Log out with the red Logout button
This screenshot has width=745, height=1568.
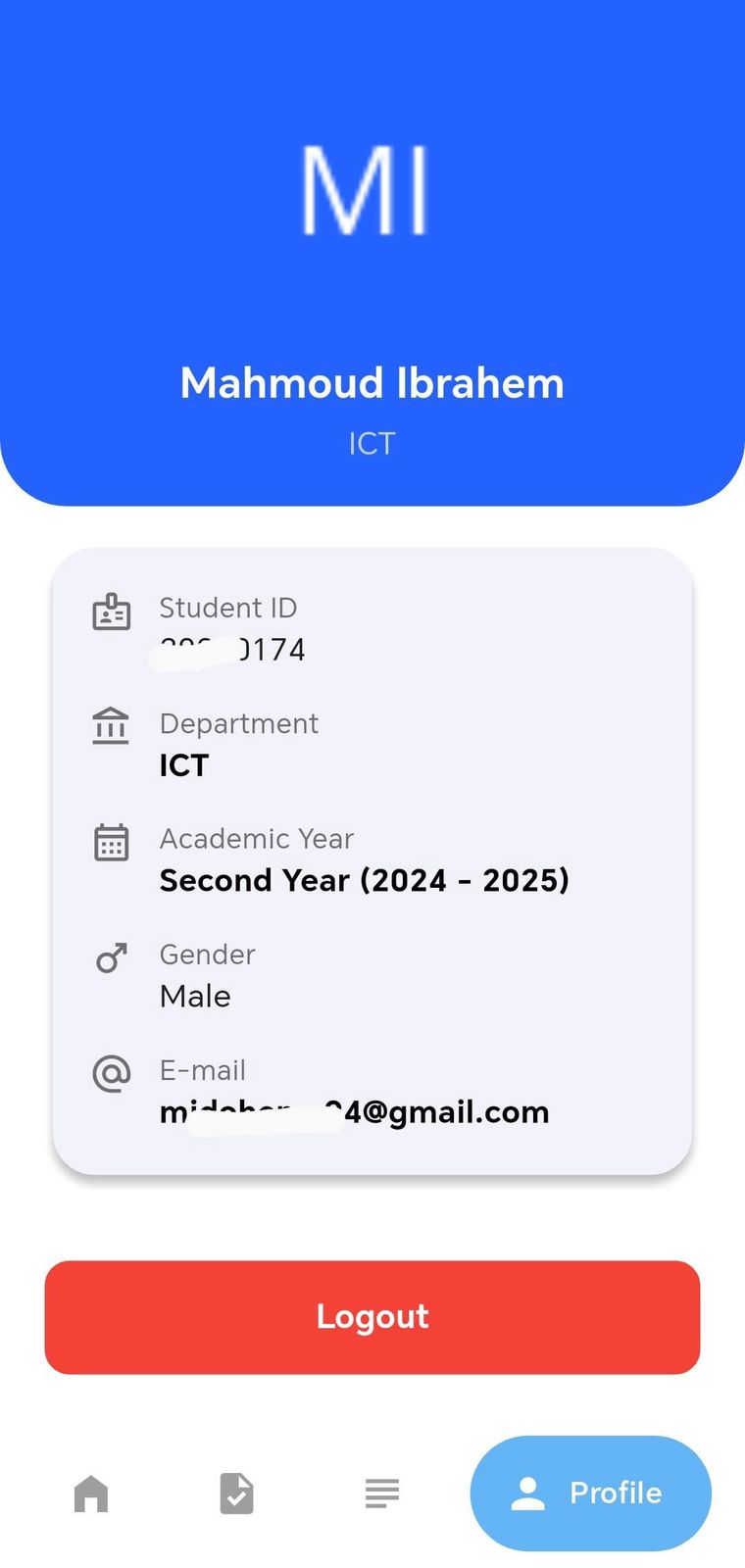(x=372, y=1316)
